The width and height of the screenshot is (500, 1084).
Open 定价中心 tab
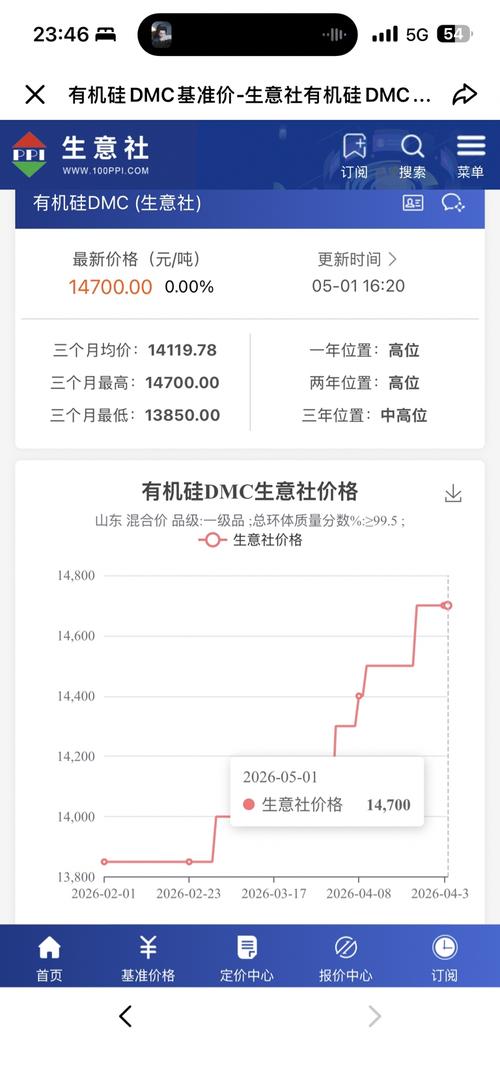tap(247, 957)
